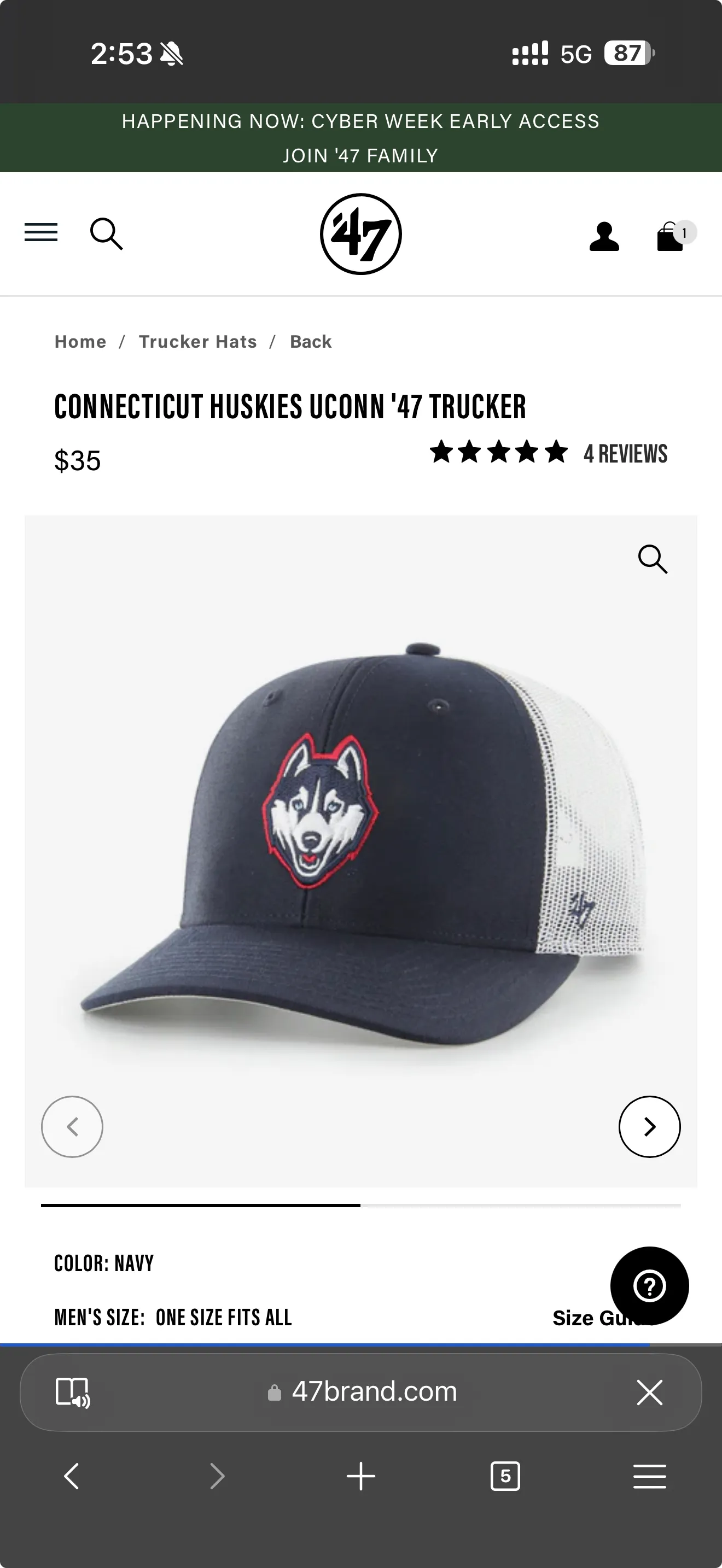722x1568 pixels.
Task: Tap the Back breadcrumb link
Action: [311, 342]
